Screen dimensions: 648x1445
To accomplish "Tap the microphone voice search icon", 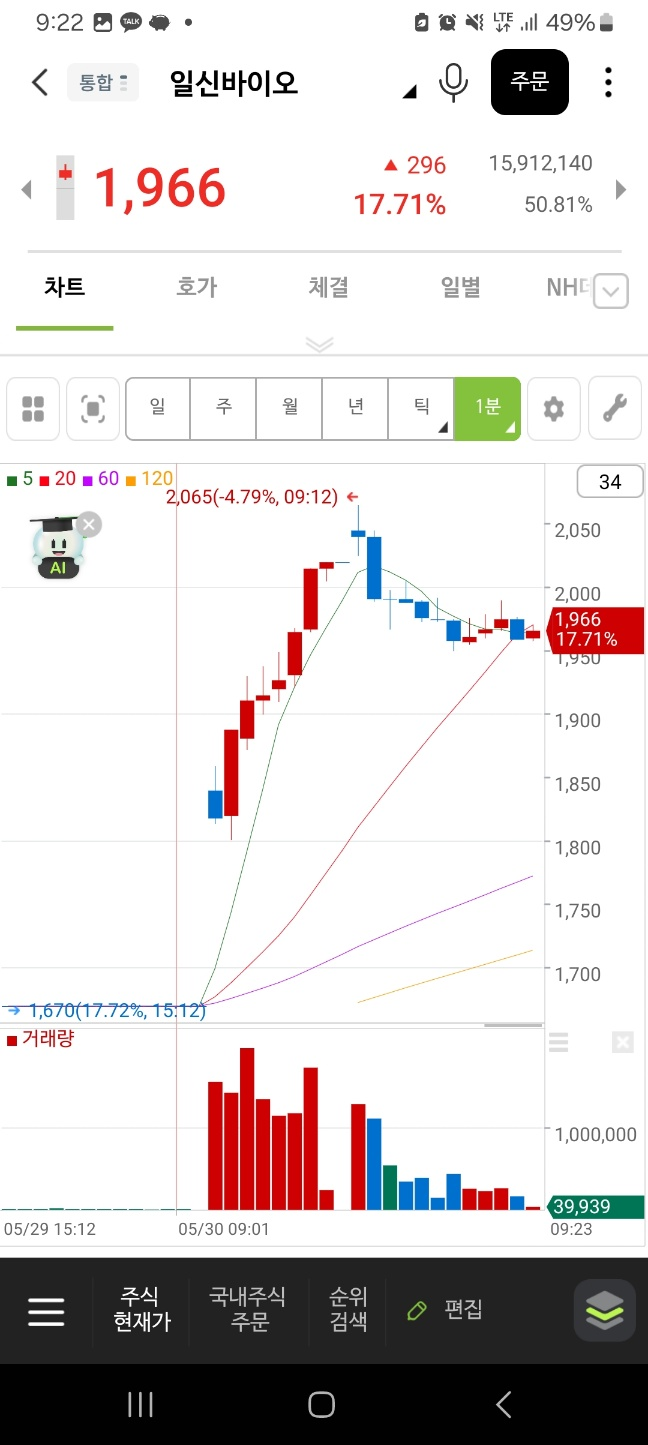I will point(453,82).
